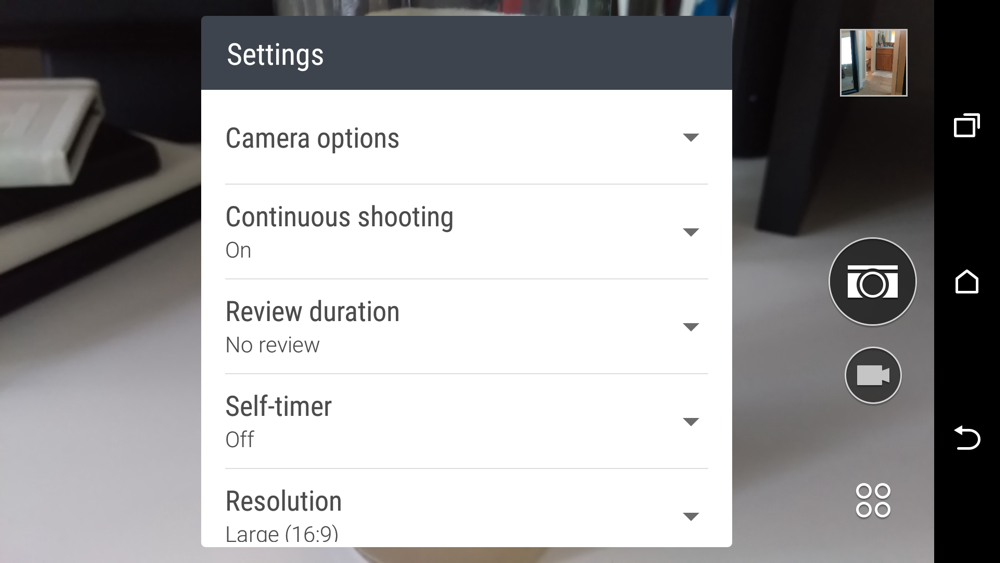Go to the home screen
The width and height of the screenshot is (1000, 563).
coord(966,282)
